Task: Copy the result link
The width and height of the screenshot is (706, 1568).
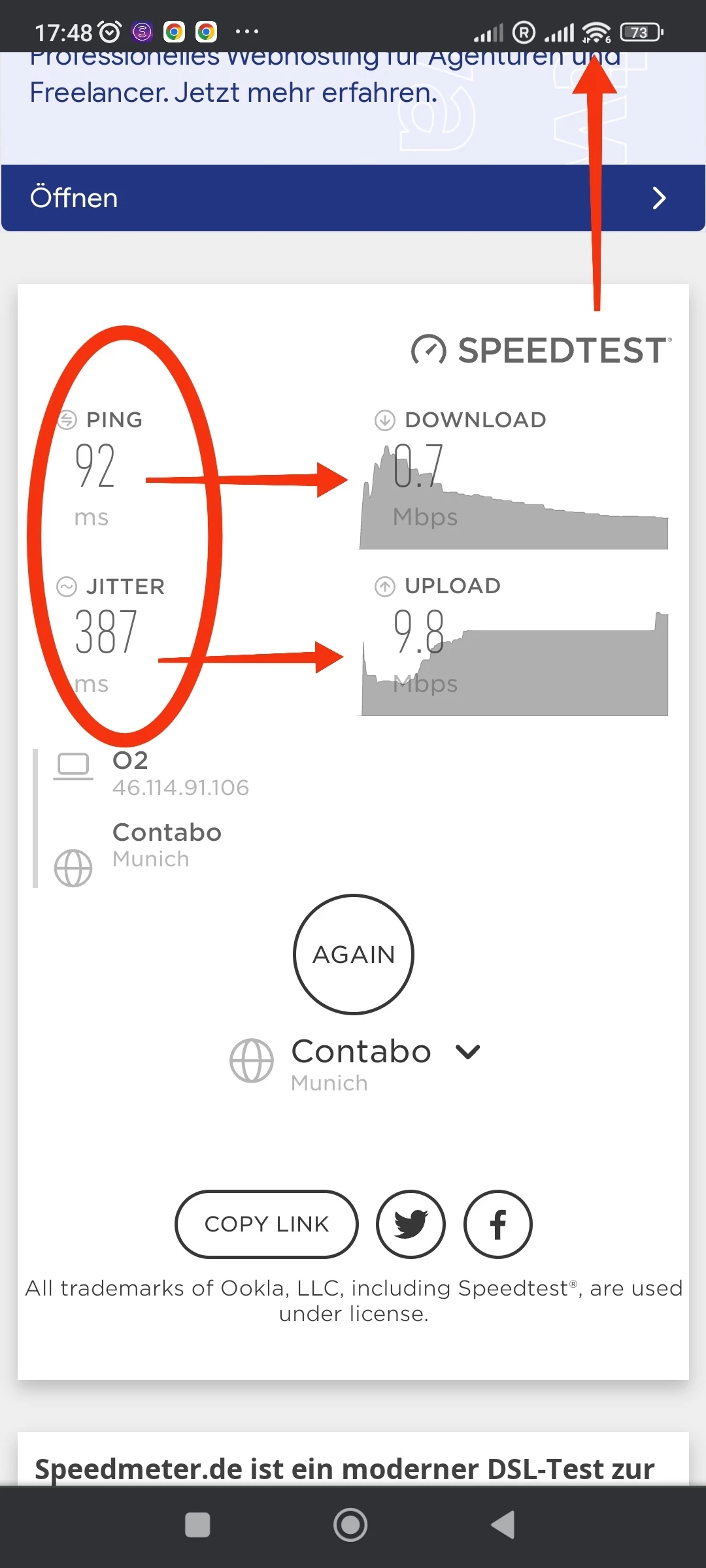Action: (266, 1224)
